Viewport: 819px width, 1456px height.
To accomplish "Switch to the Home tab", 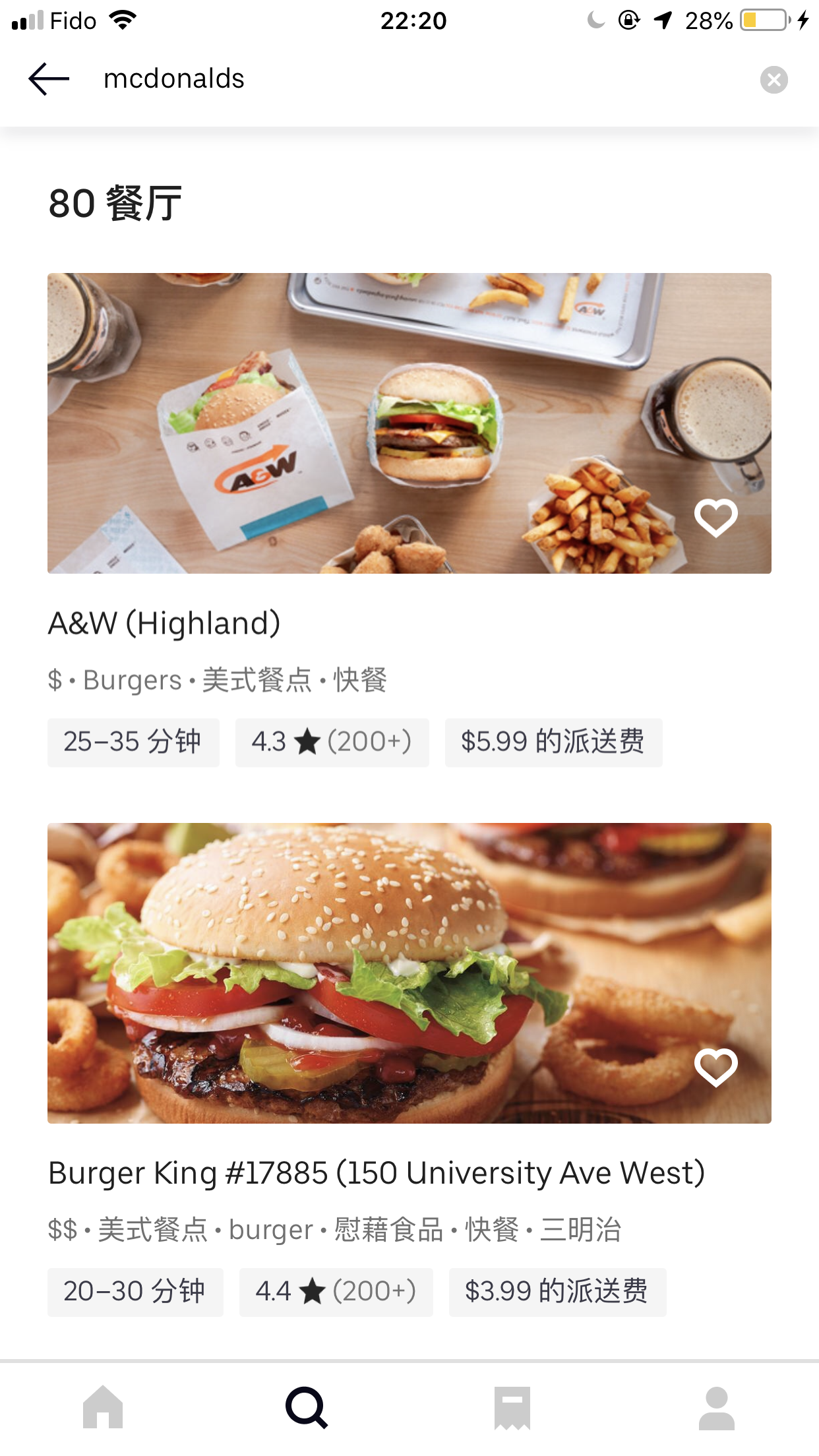I will pyautogui.click(x=103, y=1408).
